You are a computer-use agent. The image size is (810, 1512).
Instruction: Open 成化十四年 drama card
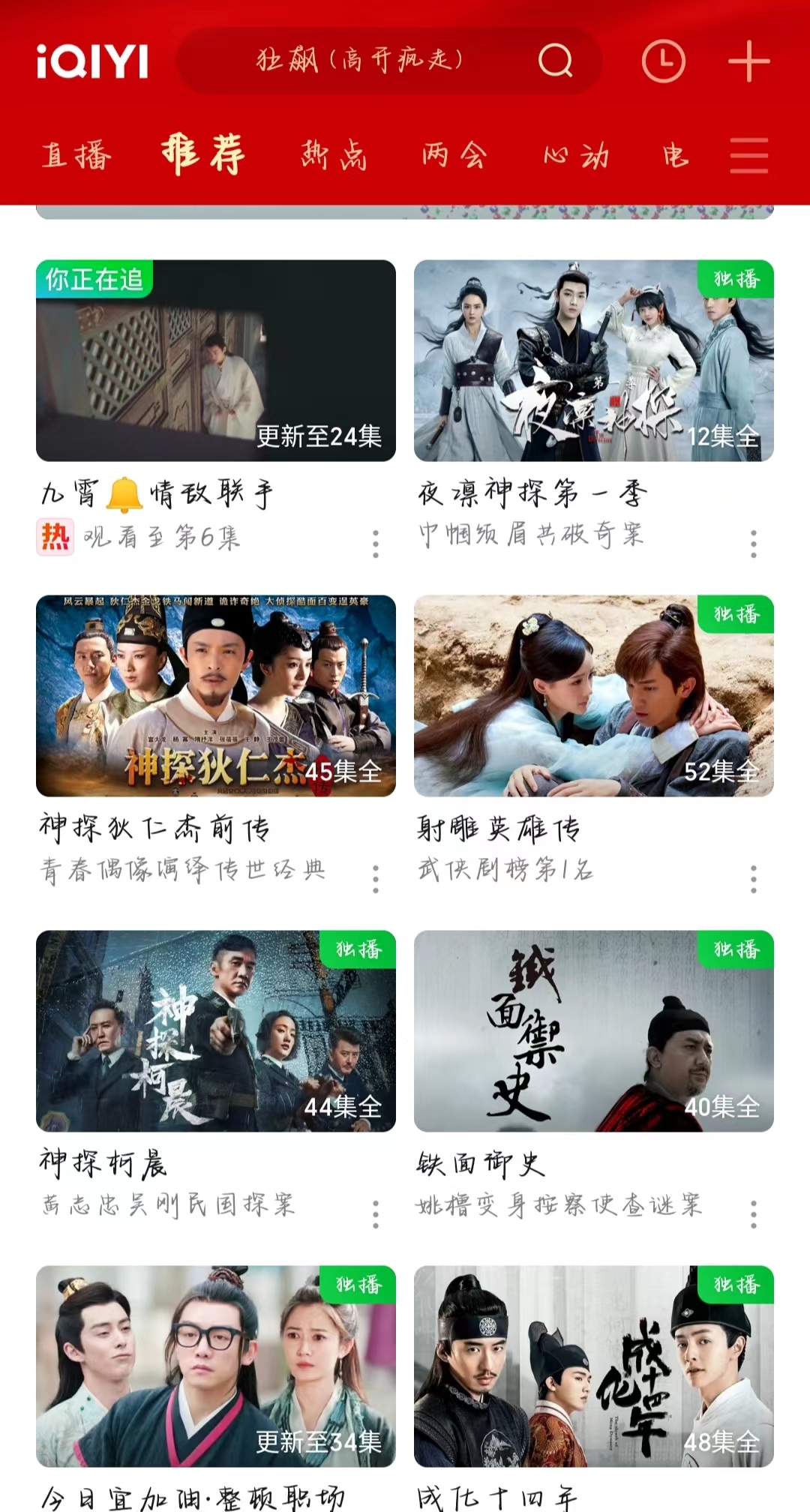(x=593, y=1366)
